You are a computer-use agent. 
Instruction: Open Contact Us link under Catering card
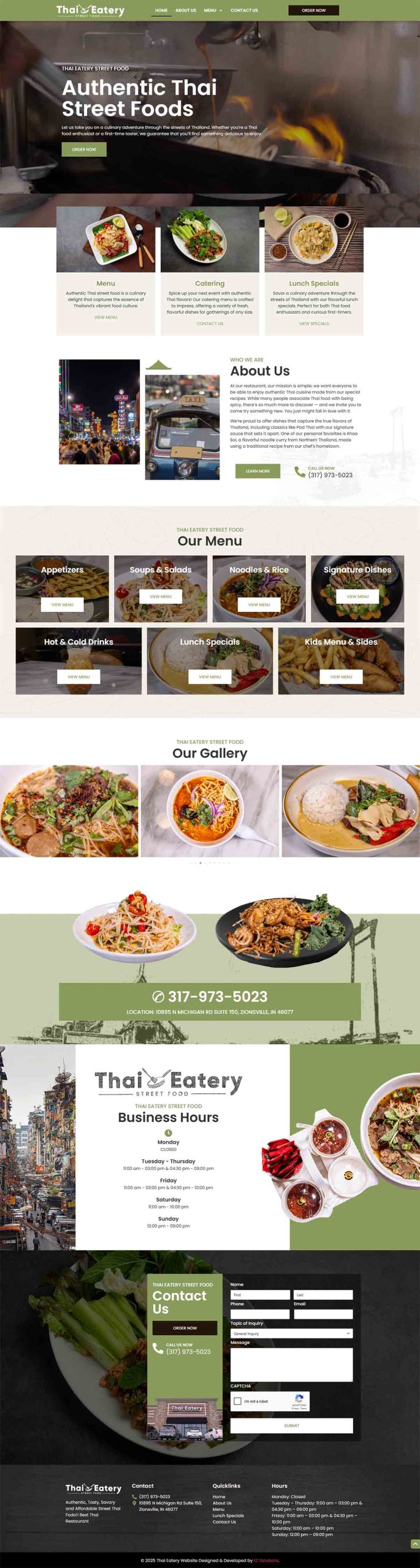(210, 323)
